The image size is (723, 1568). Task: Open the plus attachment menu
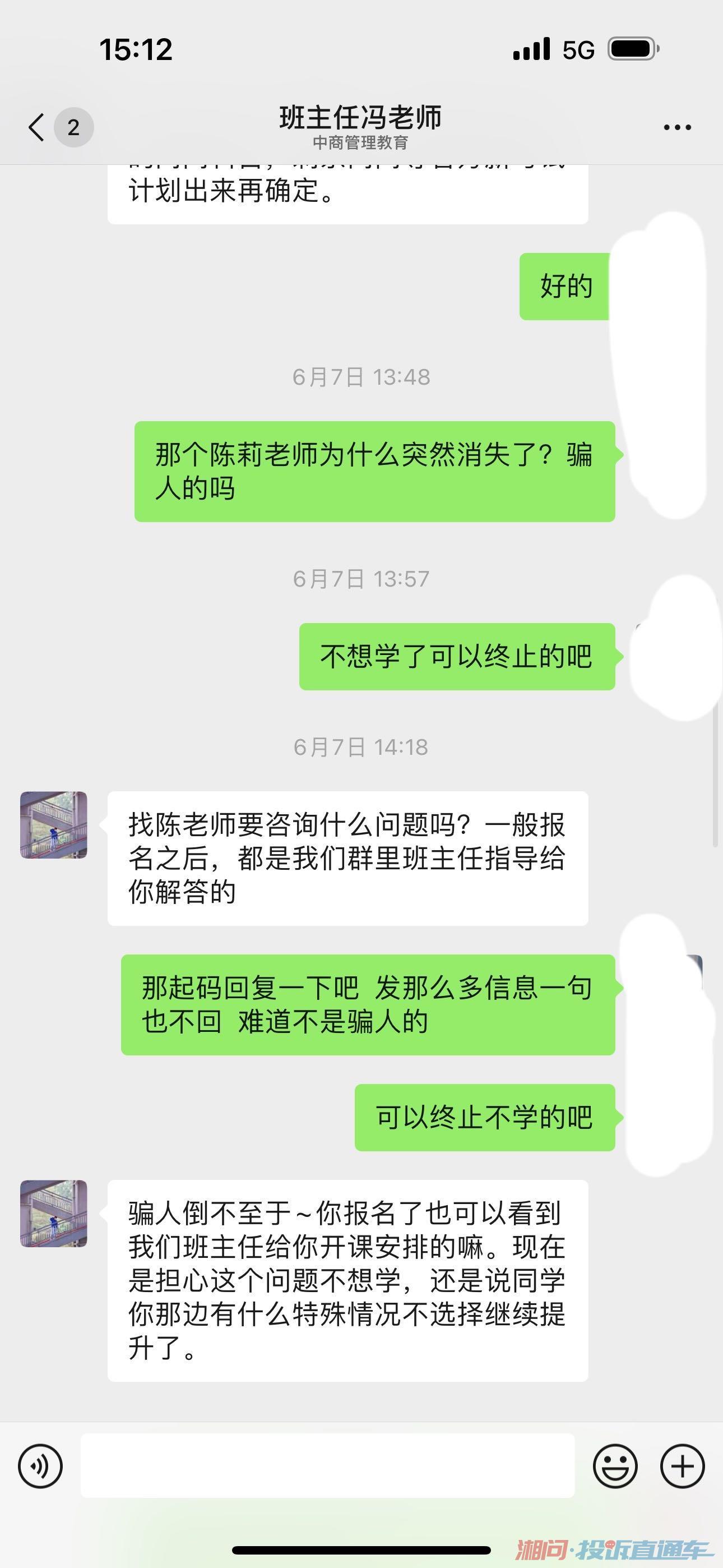682,1466
